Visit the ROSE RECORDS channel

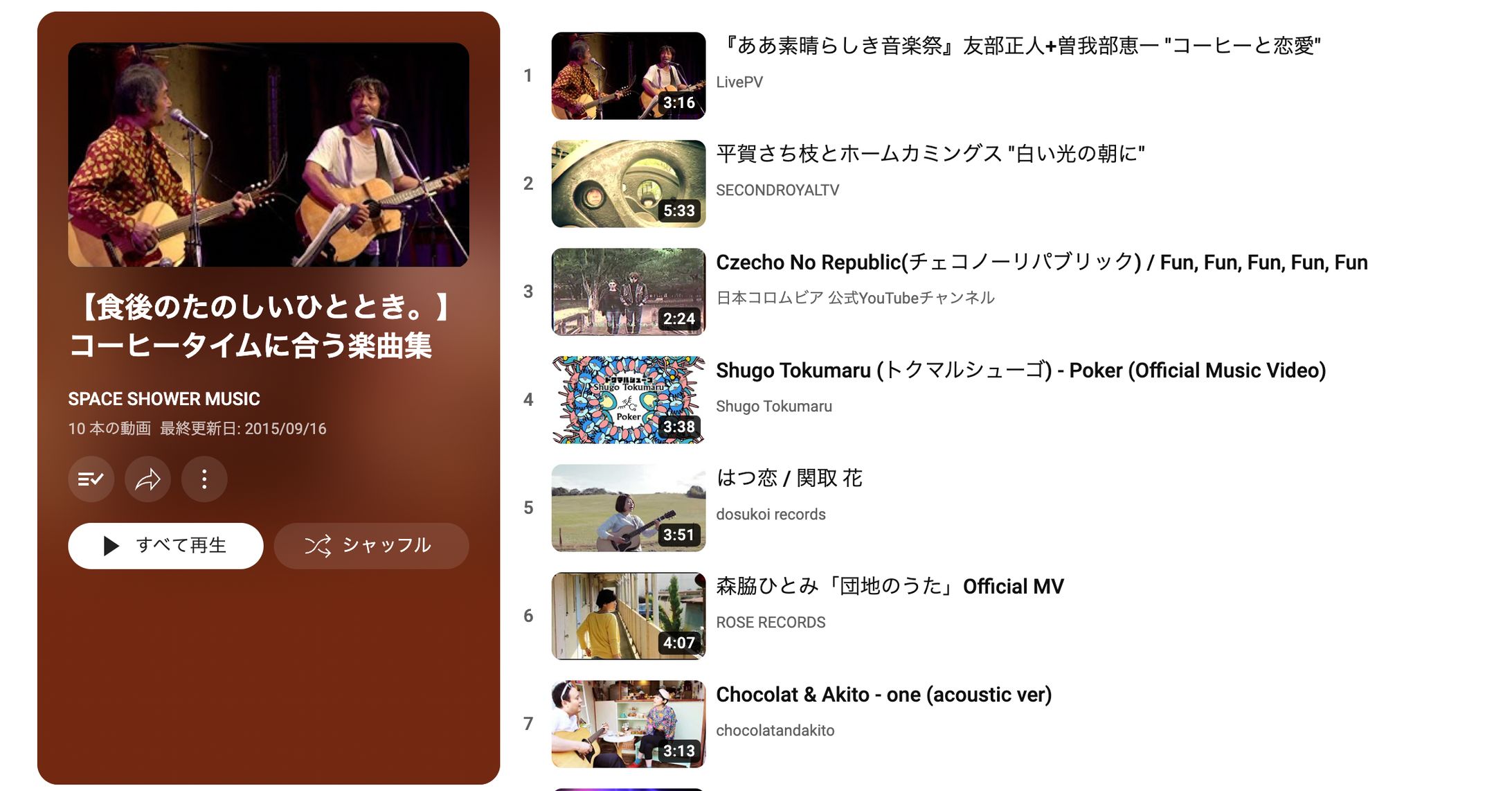[x=771, y=622]
